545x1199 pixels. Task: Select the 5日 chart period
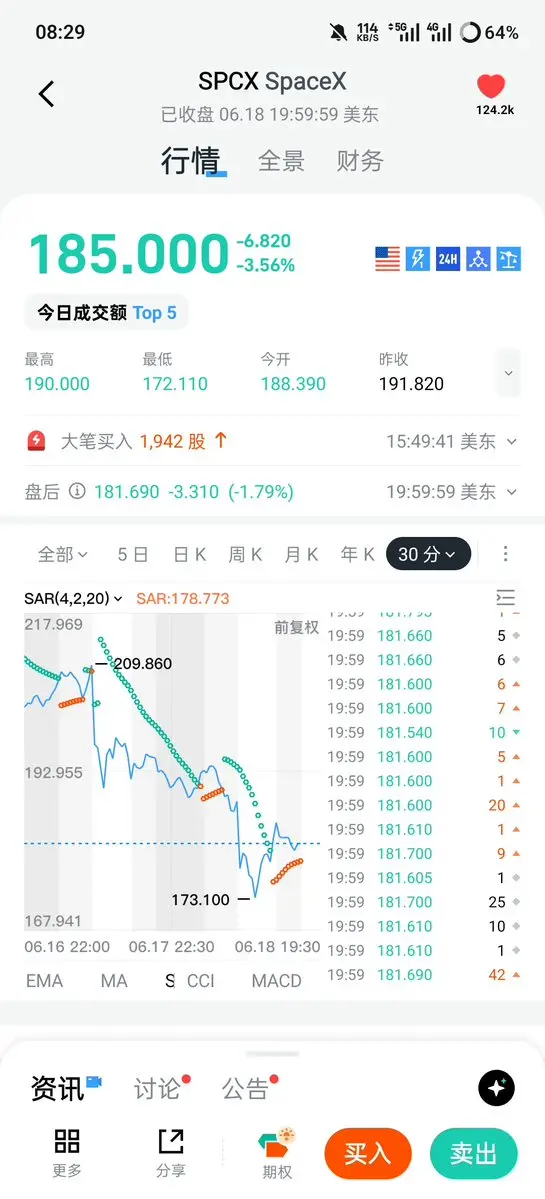[132, 554]
